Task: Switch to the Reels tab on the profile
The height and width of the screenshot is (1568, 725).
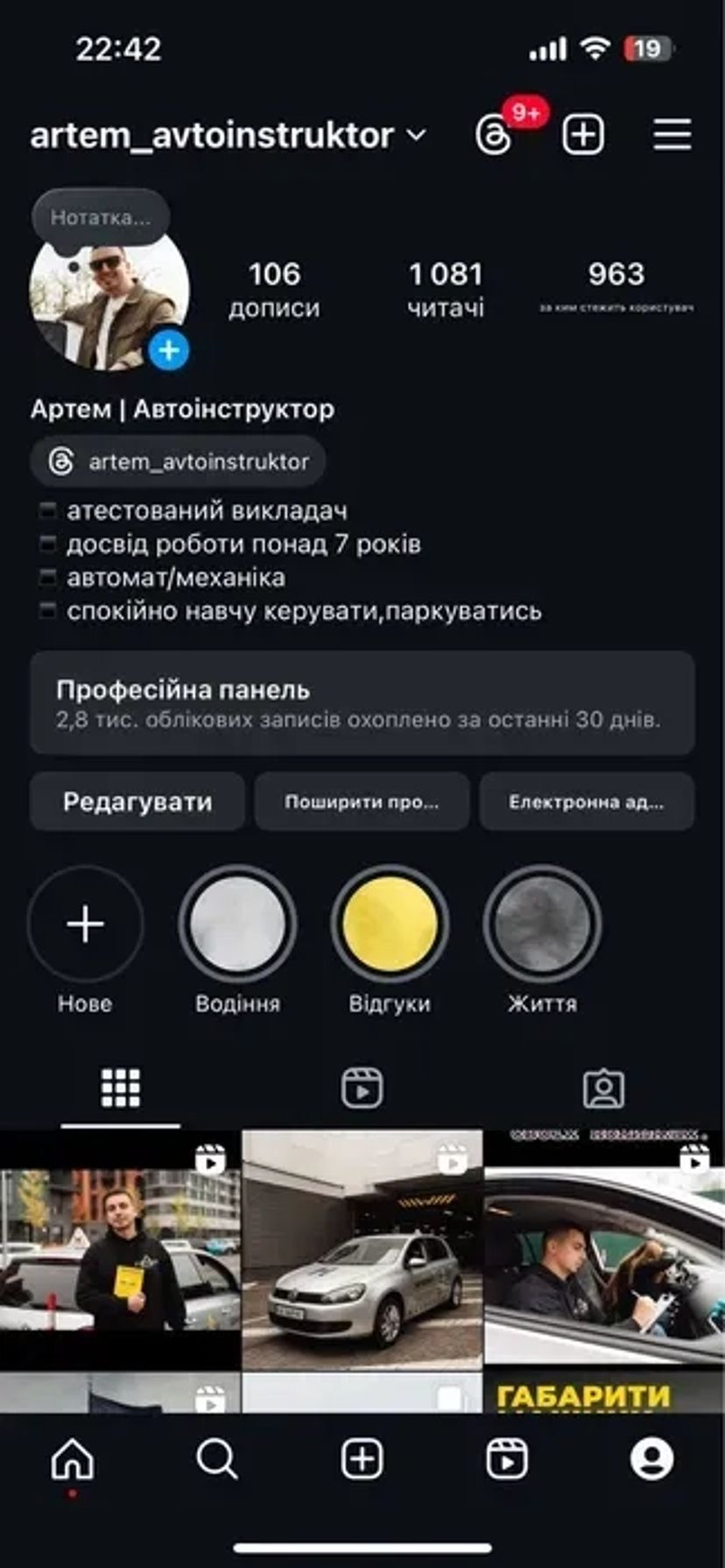Action: 362,1086
